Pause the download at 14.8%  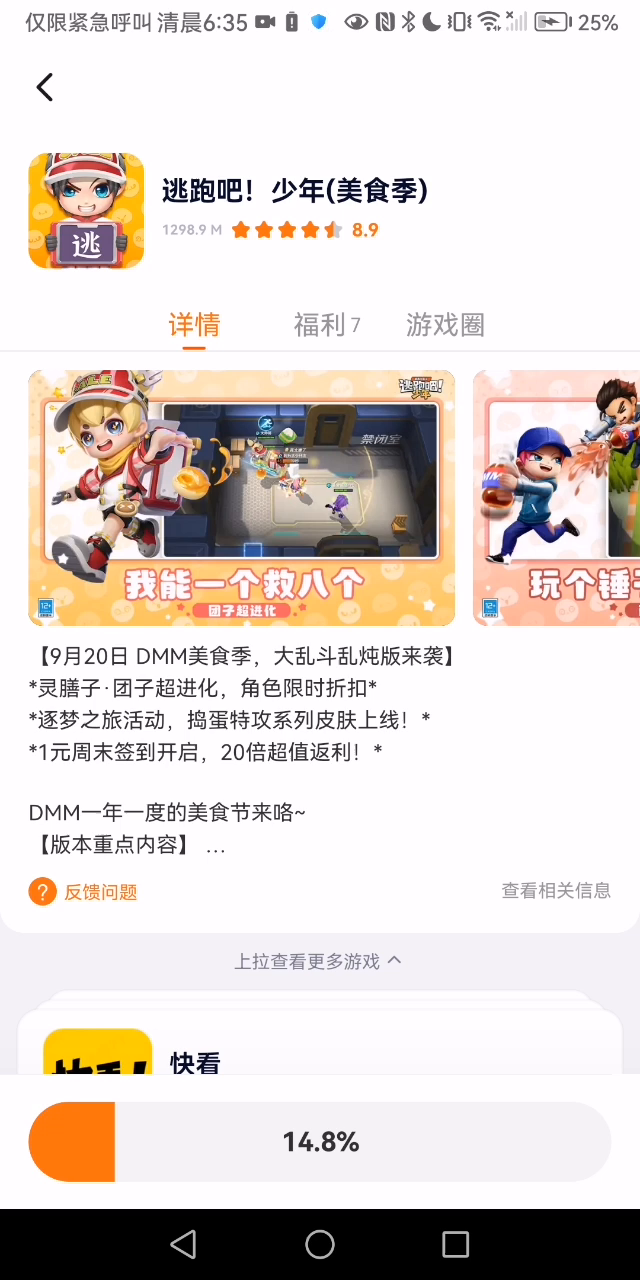click(x=320, y=1142)
